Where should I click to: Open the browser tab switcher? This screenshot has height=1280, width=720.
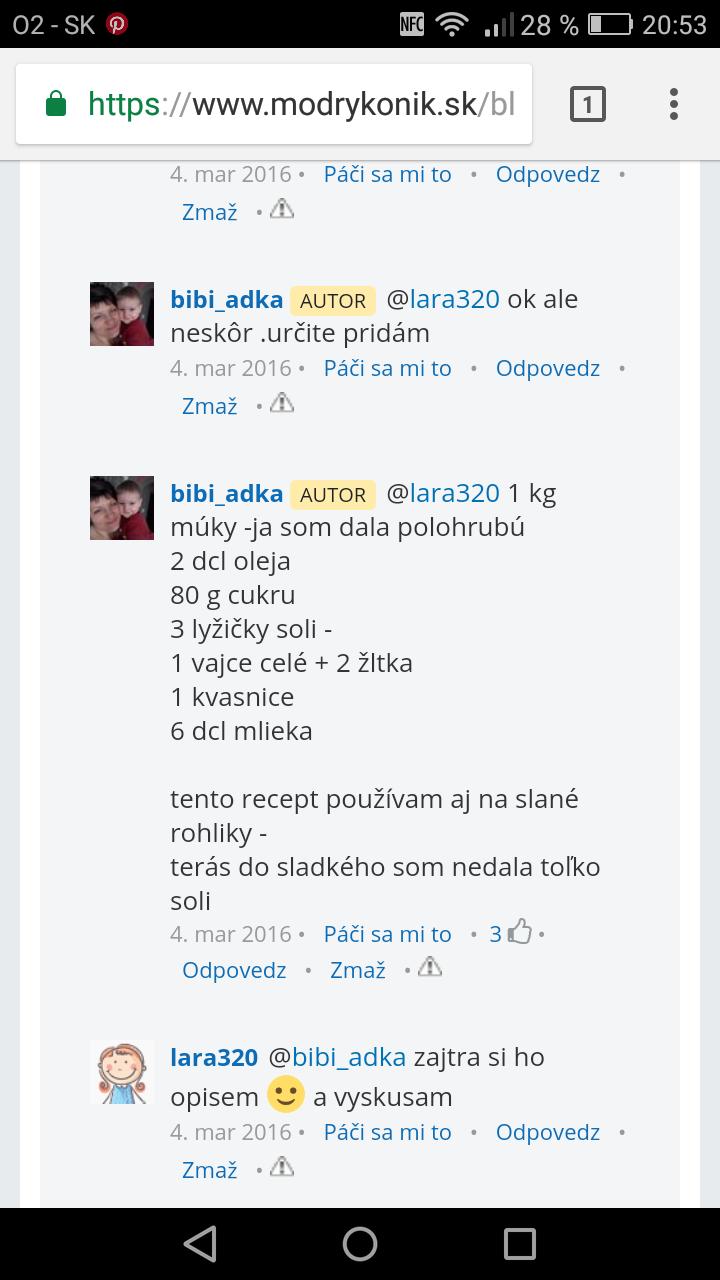pyautogui.click(x=587, y=104)
